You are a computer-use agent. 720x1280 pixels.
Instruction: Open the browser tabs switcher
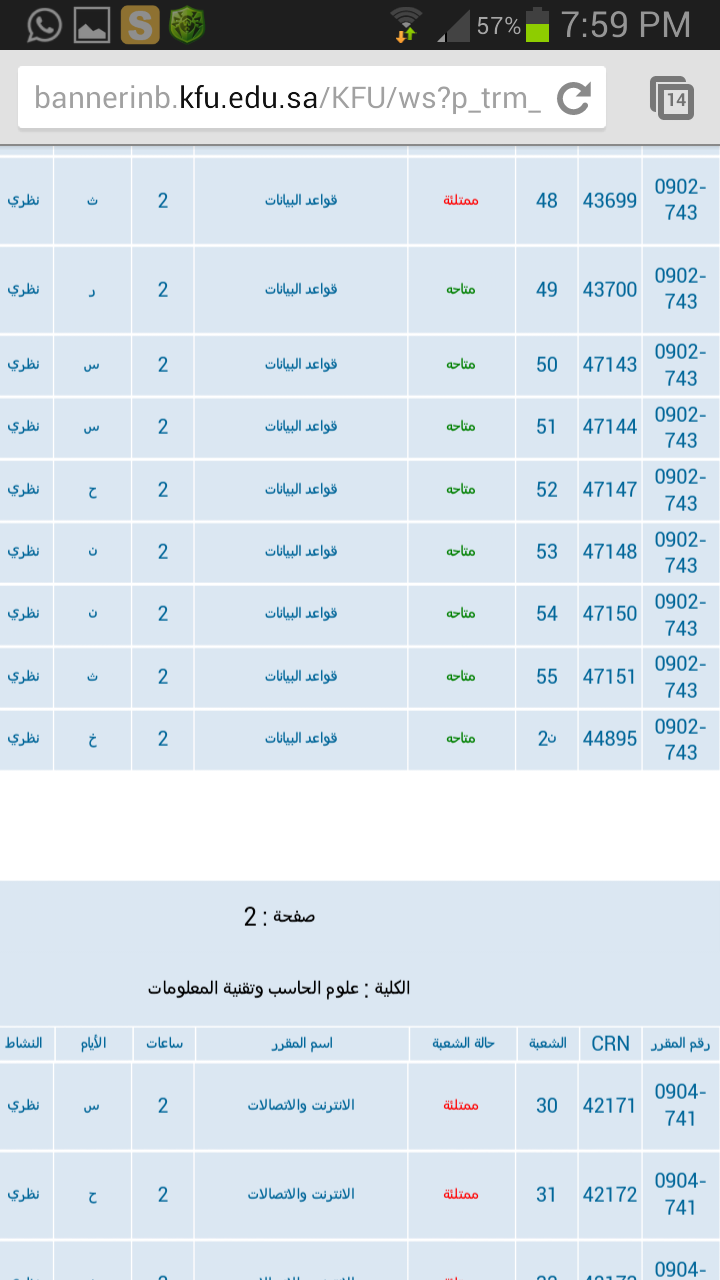(672, 98)
